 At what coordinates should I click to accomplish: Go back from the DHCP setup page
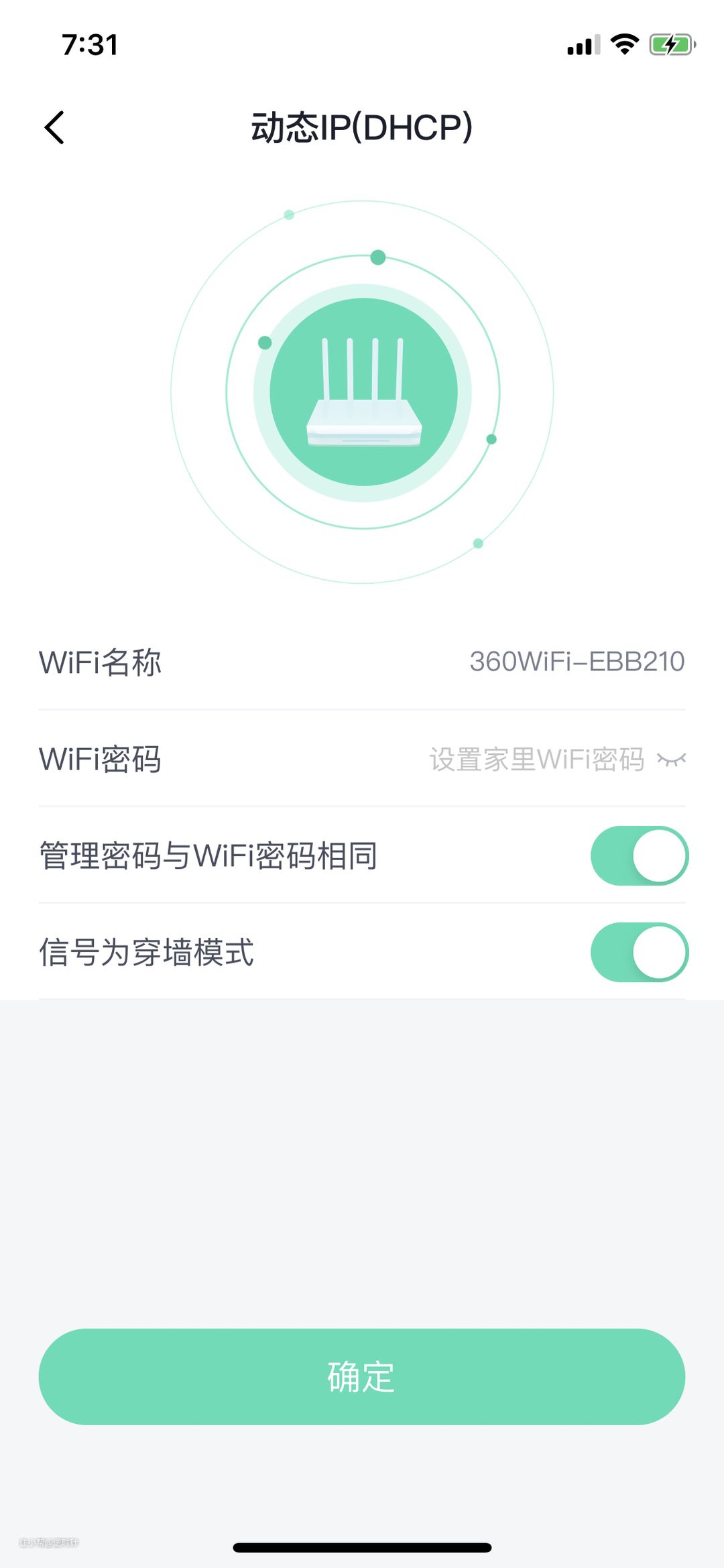pos(54,127)
